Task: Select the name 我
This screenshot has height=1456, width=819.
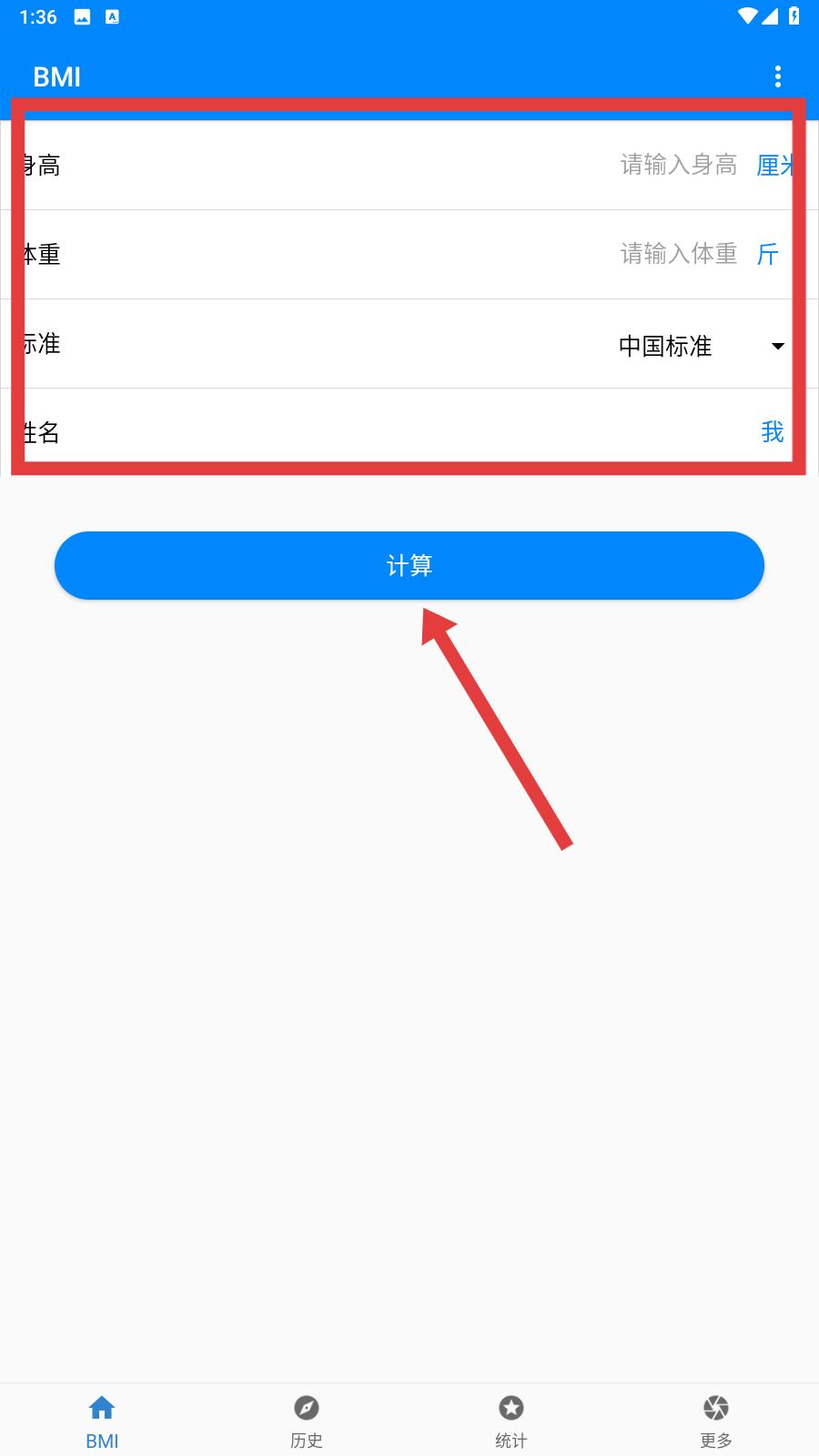Action: pyautogui.click(x=772, y=432)
